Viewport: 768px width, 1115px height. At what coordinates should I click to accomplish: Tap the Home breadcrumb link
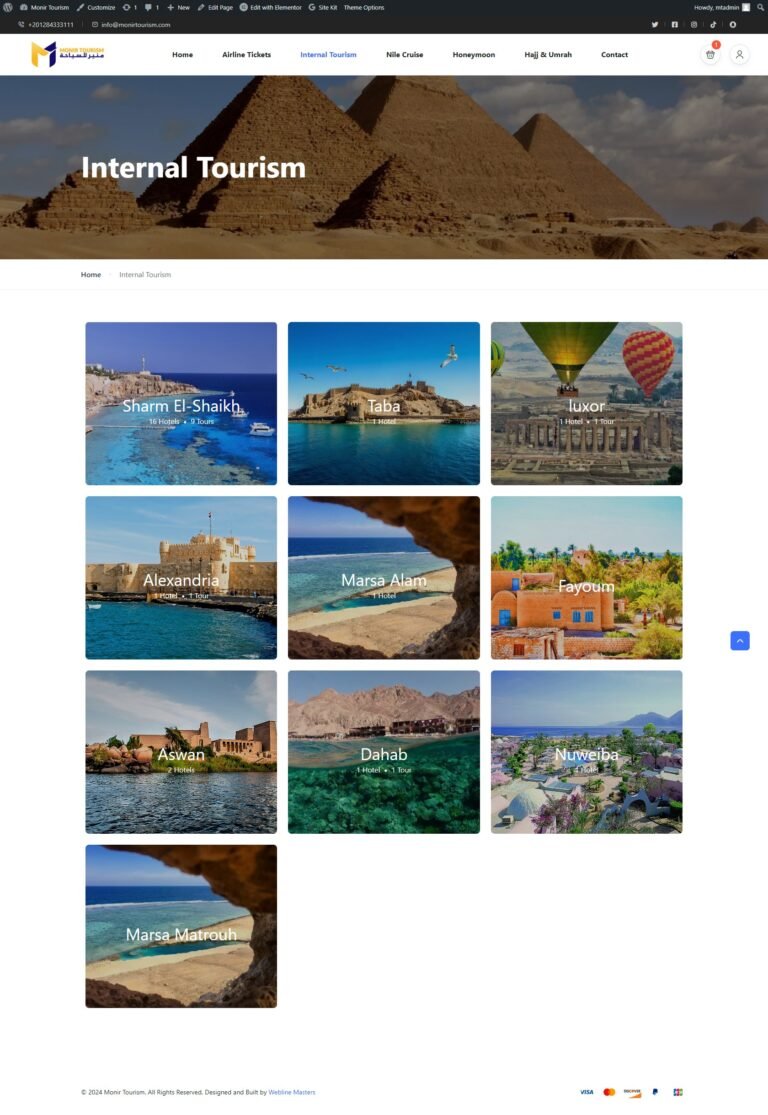coord(91,275)
